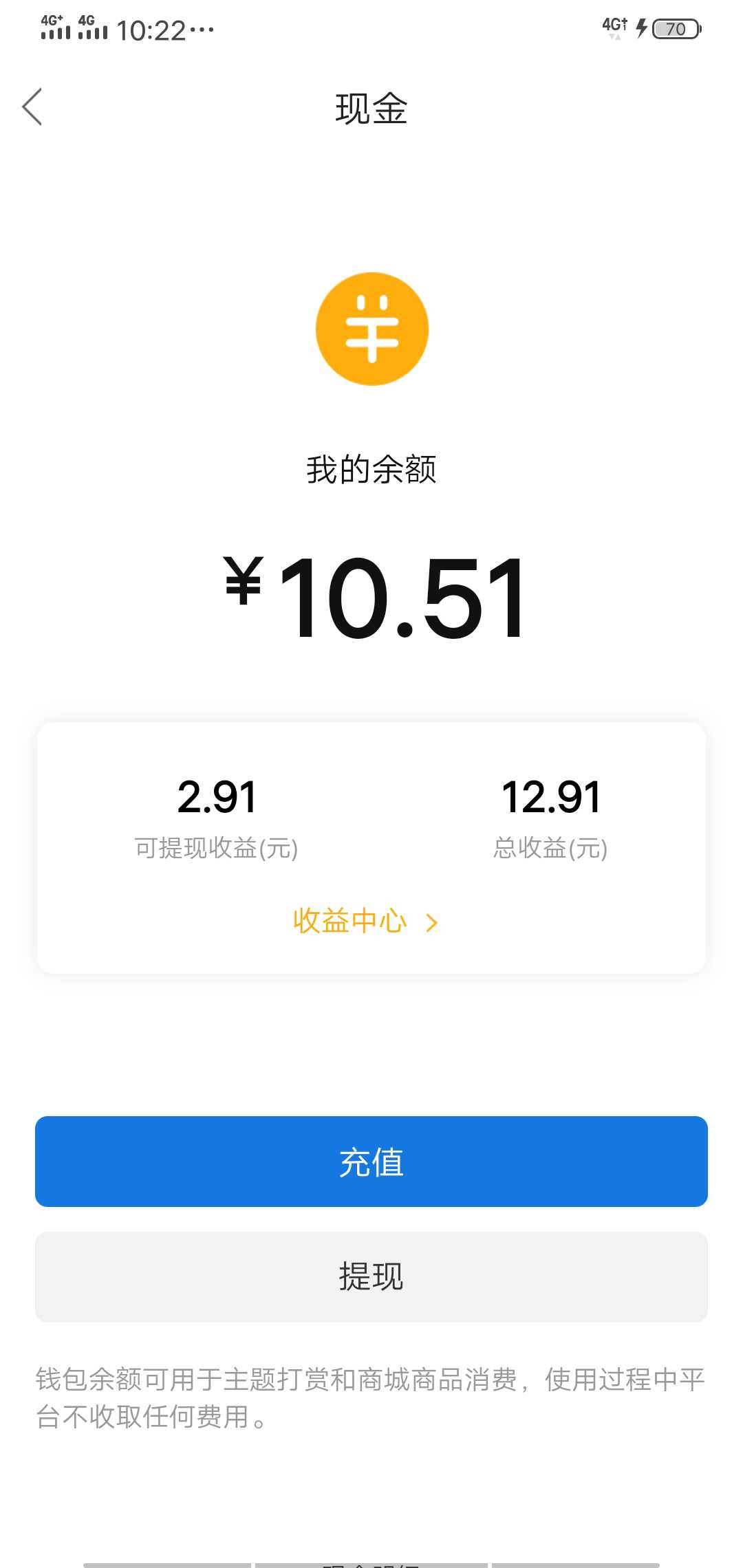The width and height of the screenshot is (743, 1568).
Task: Tap the 提现 button to withdraw
Action: [x=371, y=1276]
